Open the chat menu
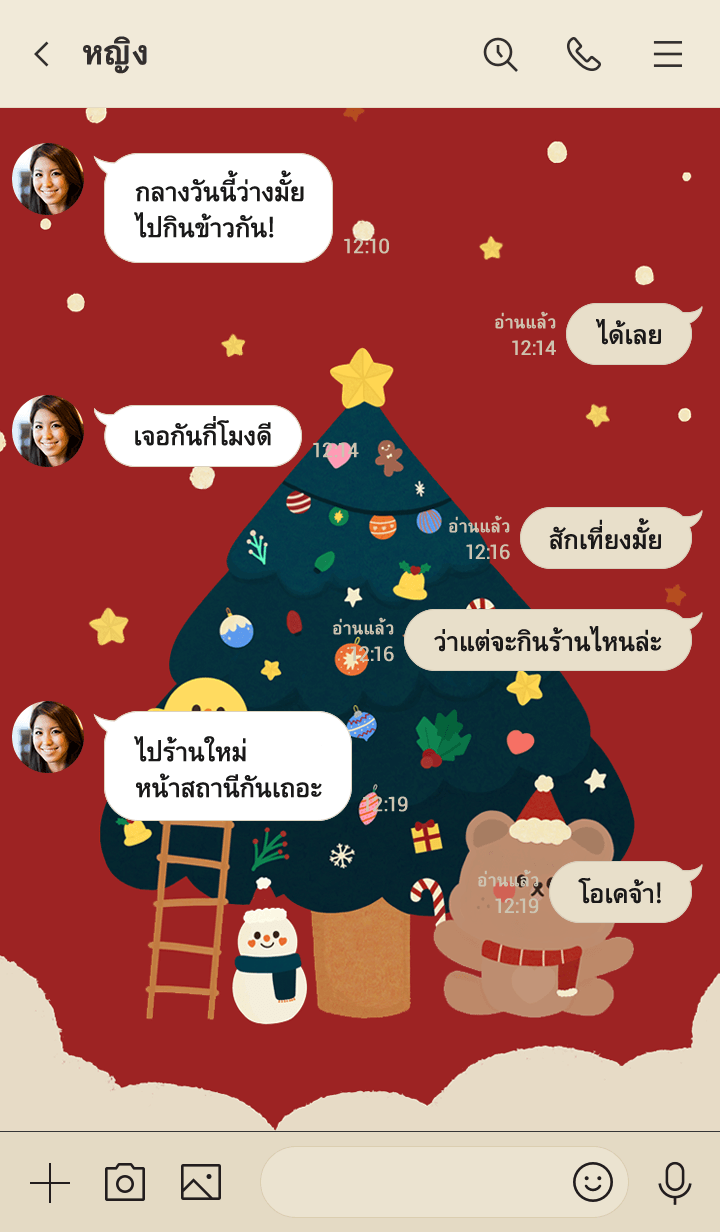Screen dimensions: 720x1232 click(667, 54)
